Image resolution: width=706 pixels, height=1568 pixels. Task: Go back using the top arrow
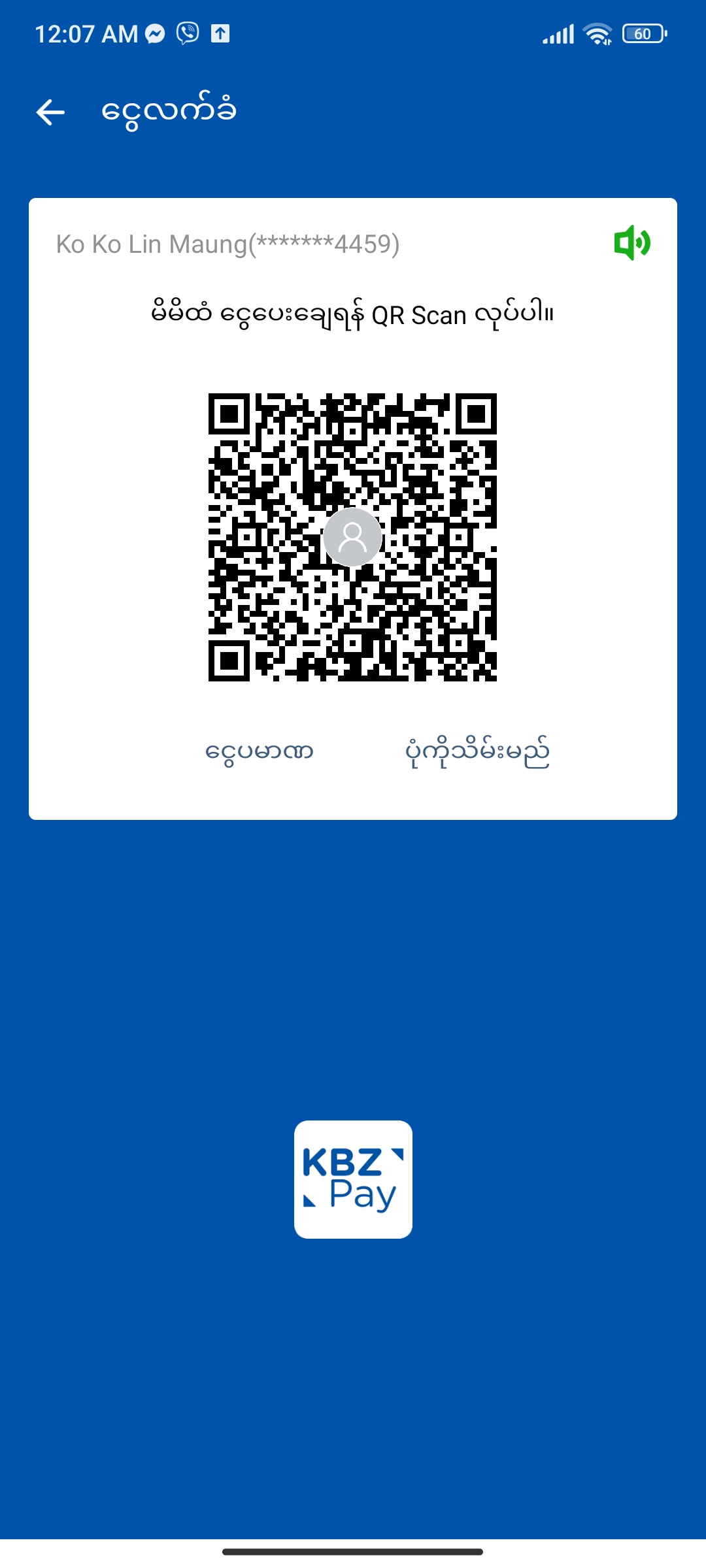pos(50,112)
